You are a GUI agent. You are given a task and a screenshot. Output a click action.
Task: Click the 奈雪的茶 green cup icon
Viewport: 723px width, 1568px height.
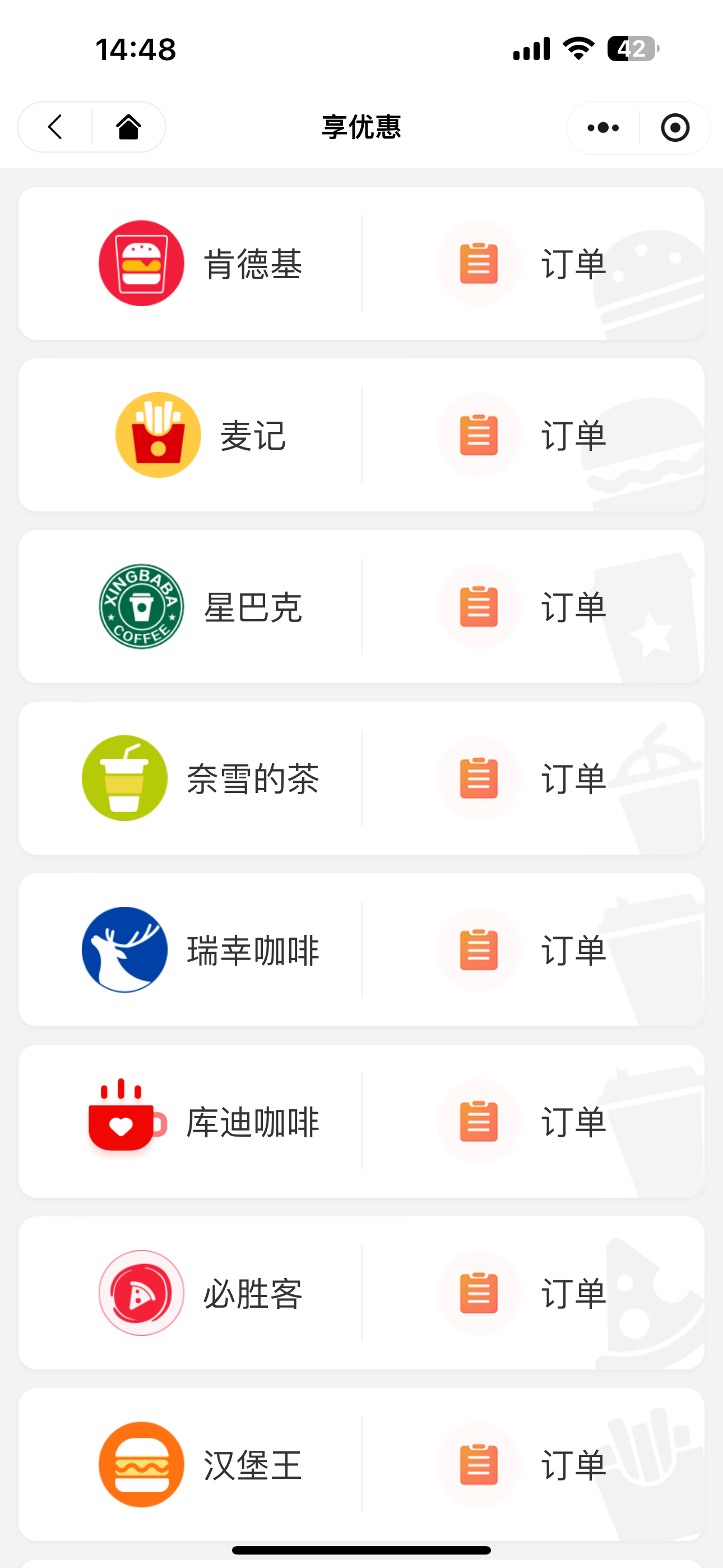[x=124, y=777]
